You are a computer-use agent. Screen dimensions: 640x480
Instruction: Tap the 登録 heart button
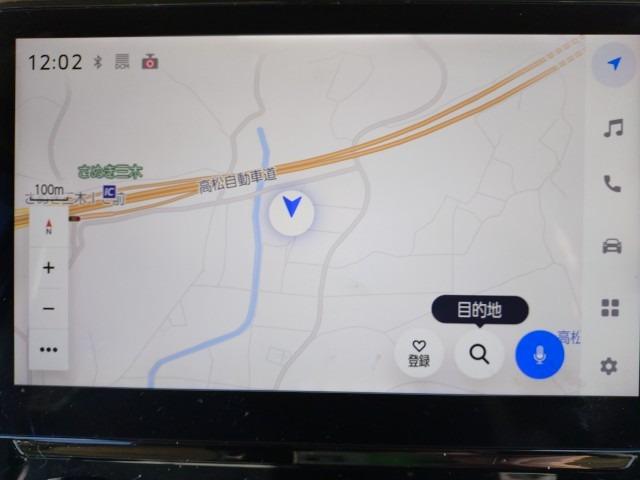click(x=419, y=354)
